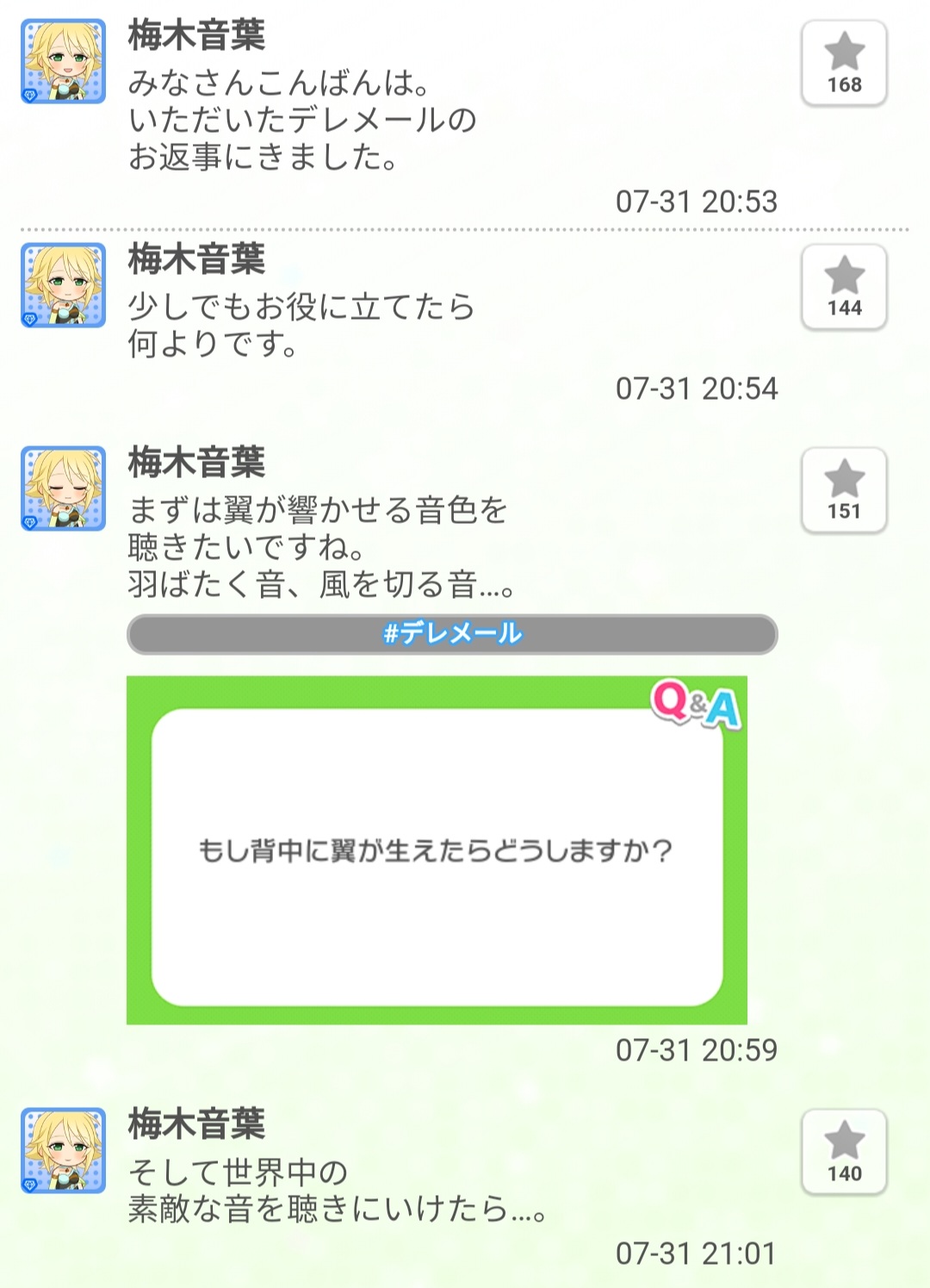Viewport: 930px width, 1288px height.
Task: Open avatar on the 20:59 post
Action: point(64,488)
